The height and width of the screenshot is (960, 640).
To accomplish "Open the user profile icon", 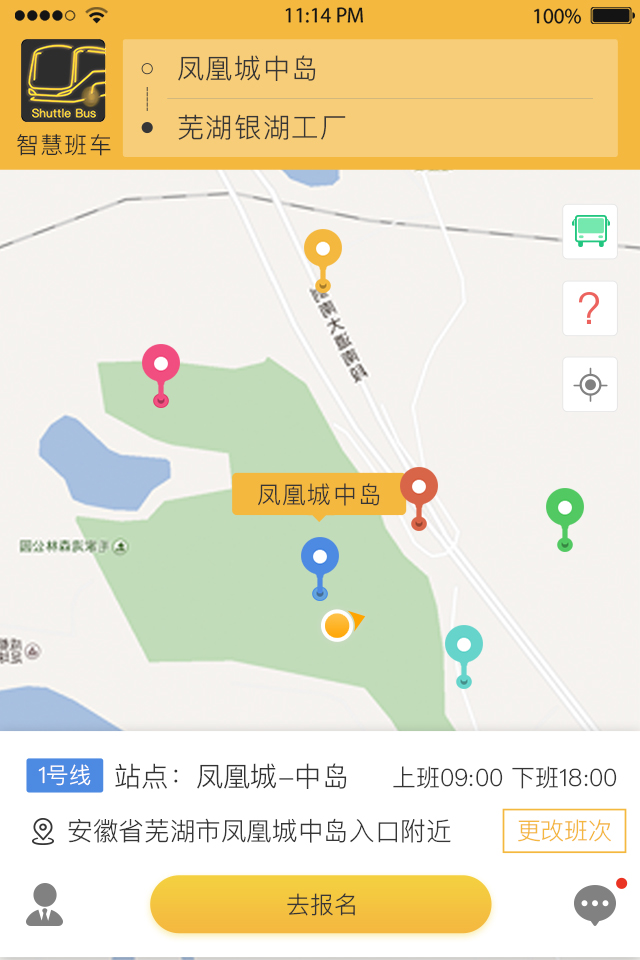I will [x=44, y=904].
